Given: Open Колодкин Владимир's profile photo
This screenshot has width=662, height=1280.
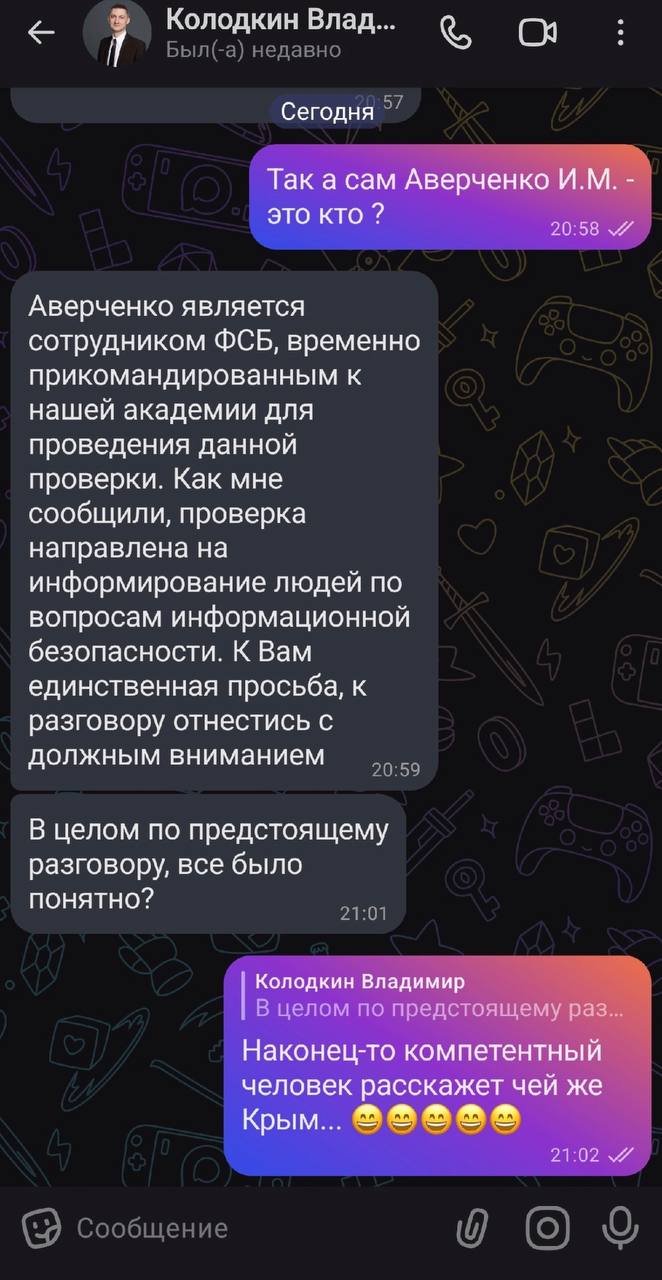Looking at the screenshot, I should (116, 33).
